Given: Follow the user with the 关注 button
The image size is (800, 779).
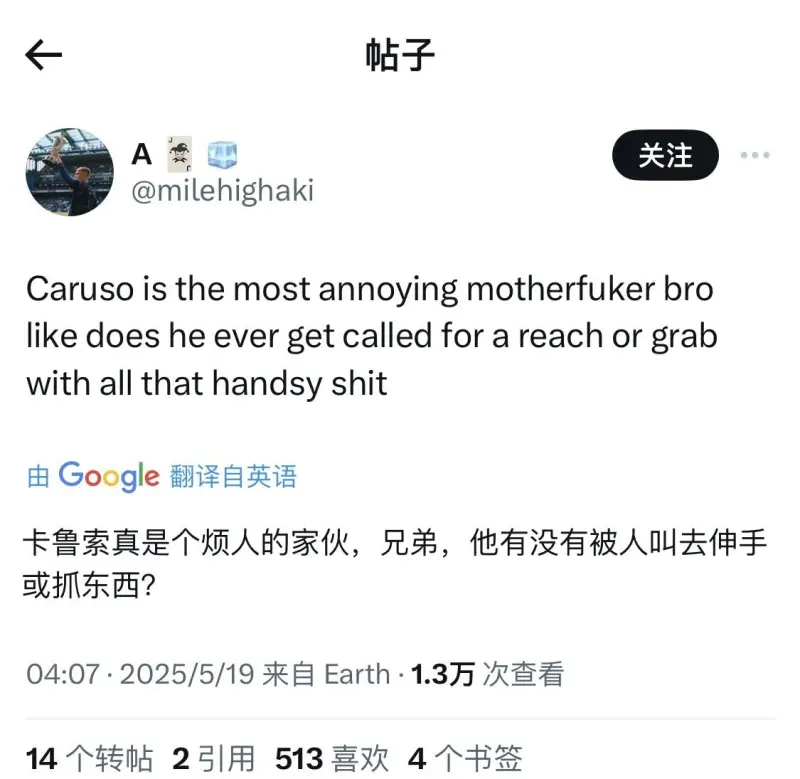Looking at the screenshot, I should point(665,155).
